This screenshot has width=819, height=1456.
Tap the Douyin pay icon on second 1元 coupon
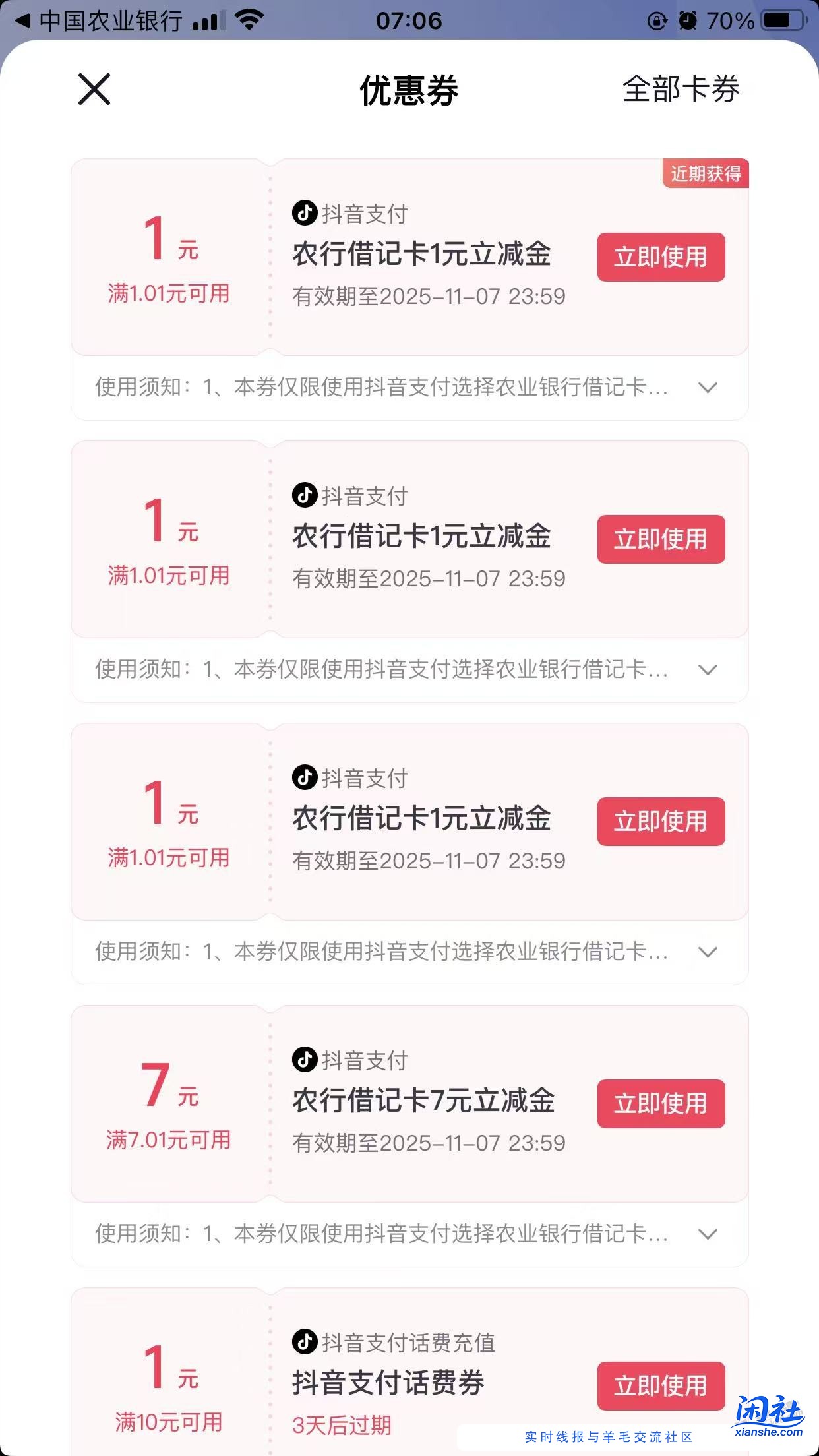tap(304, 497)
